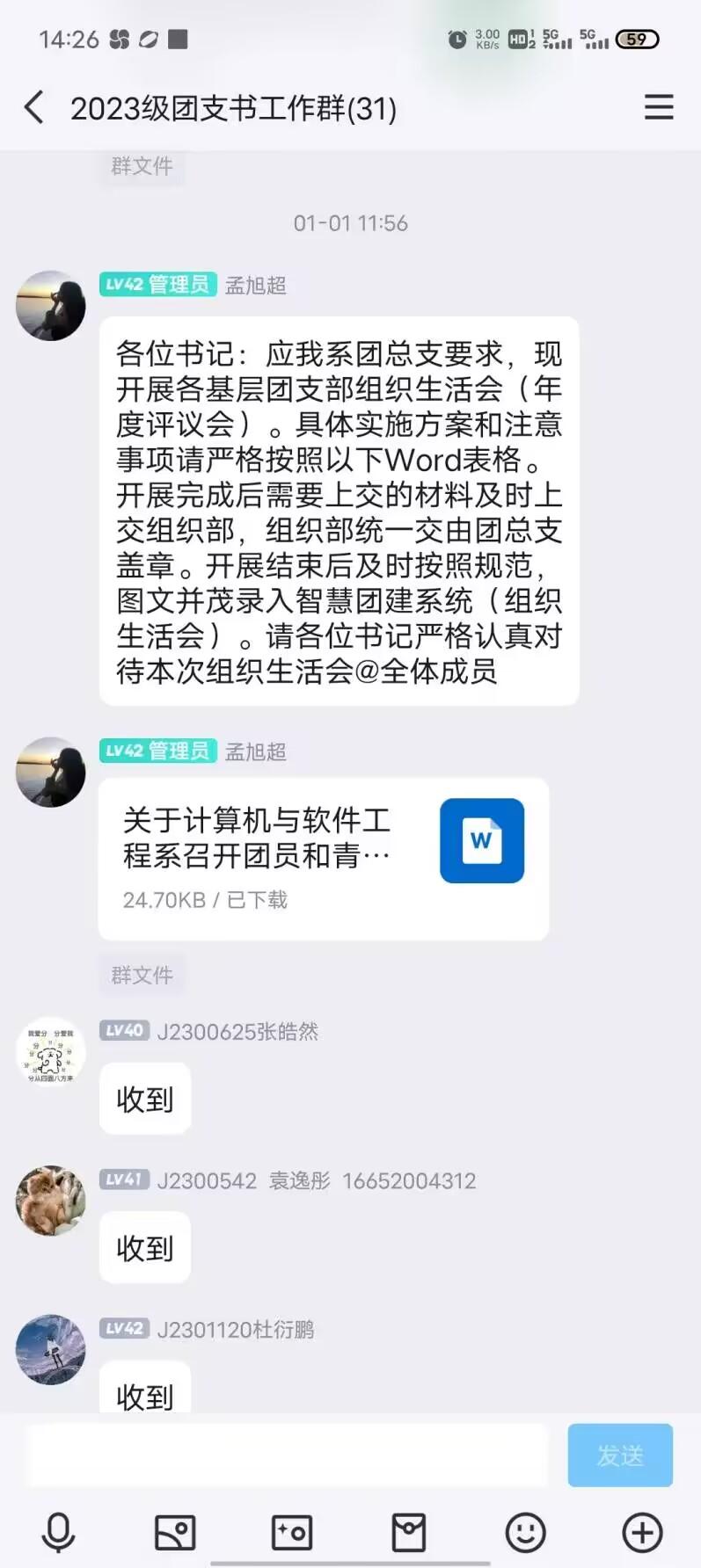Tap the 发送 send button
Image resolution: width=701 pixels, height=1568 pixels.
[x=620, y=1455]
